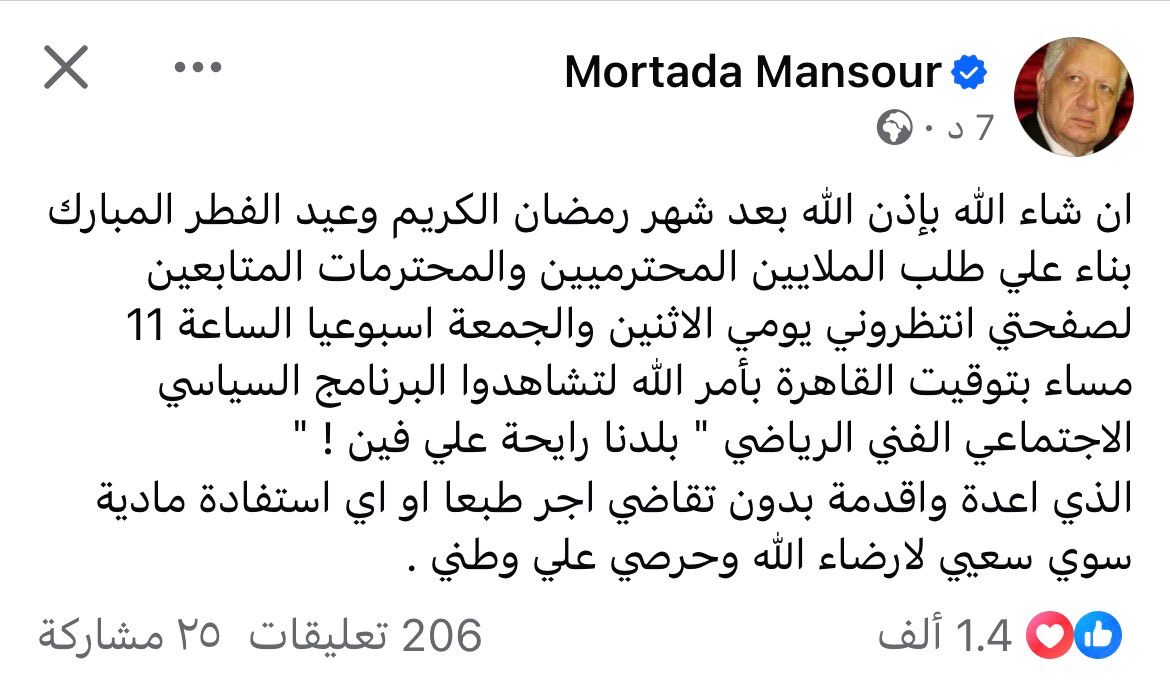Image resolution: width=1170 pixels, height=693 pixels.
Task: View the ٢٥ مشاركة shares list
Action: pyautogui.click(x=130, y=636)
